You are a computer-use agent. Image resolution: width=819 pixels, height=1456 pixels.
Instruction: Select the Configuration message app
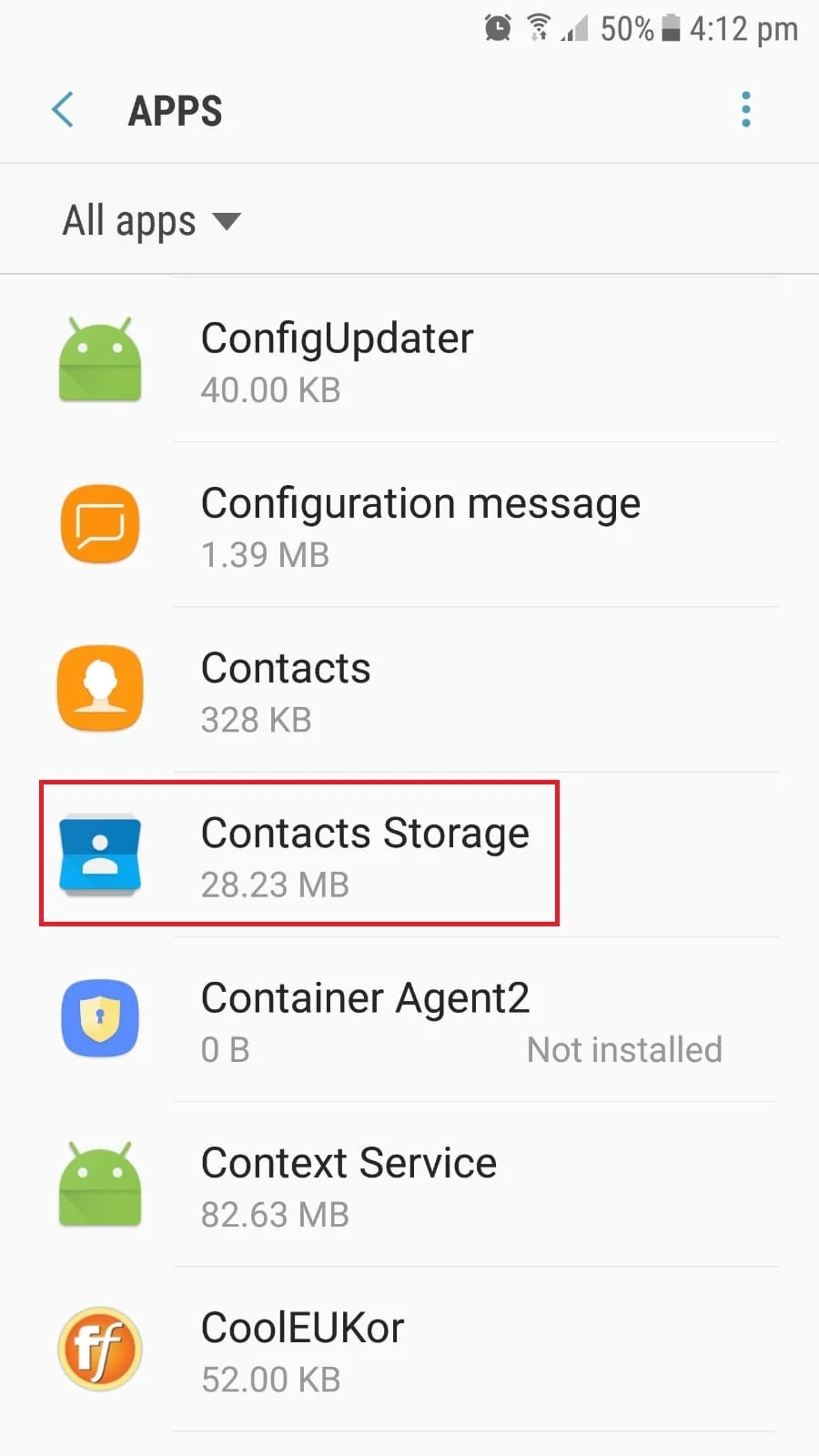coord(409,526)
